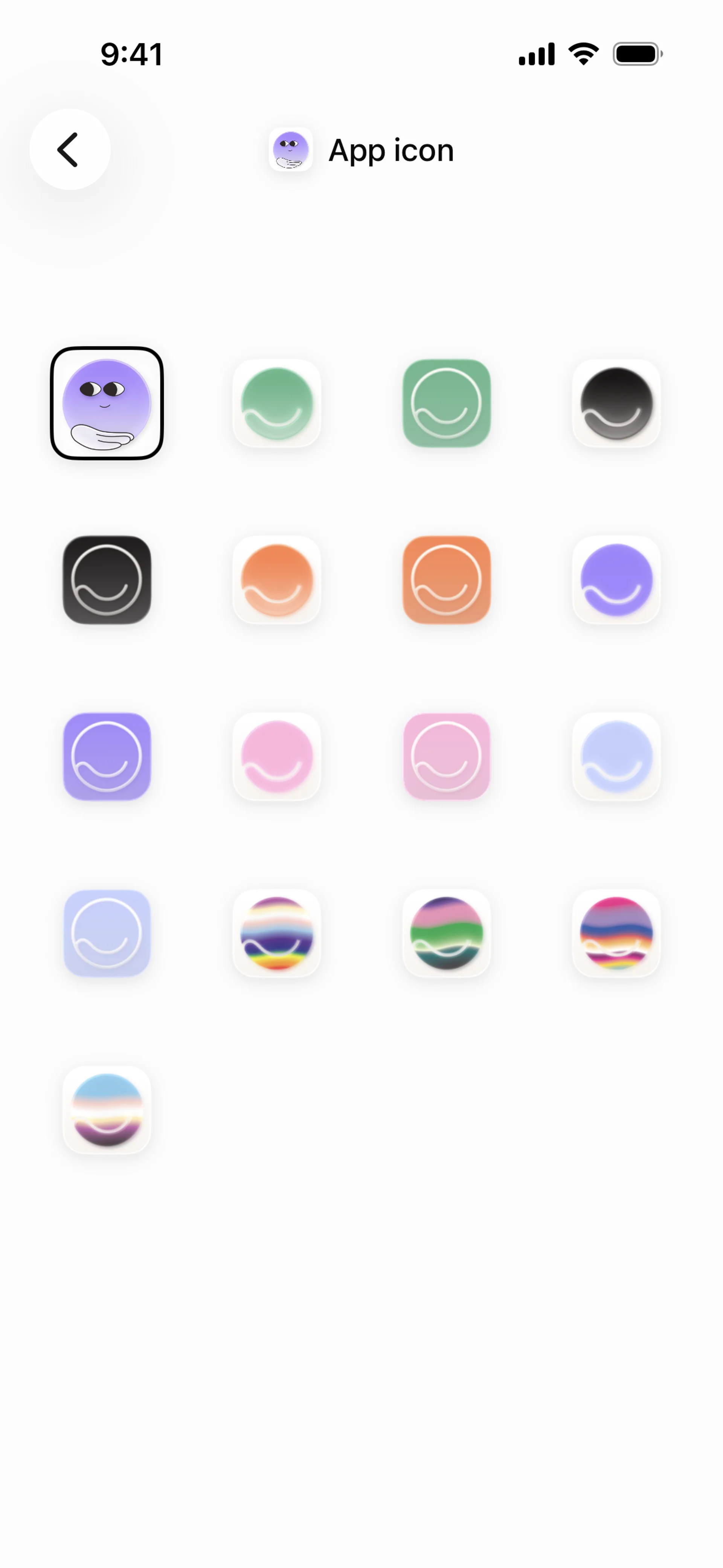The width and height of the screenshot is (723, 1568).
Task: Pick the solid green background icon
Action: [x=446, y=403]
